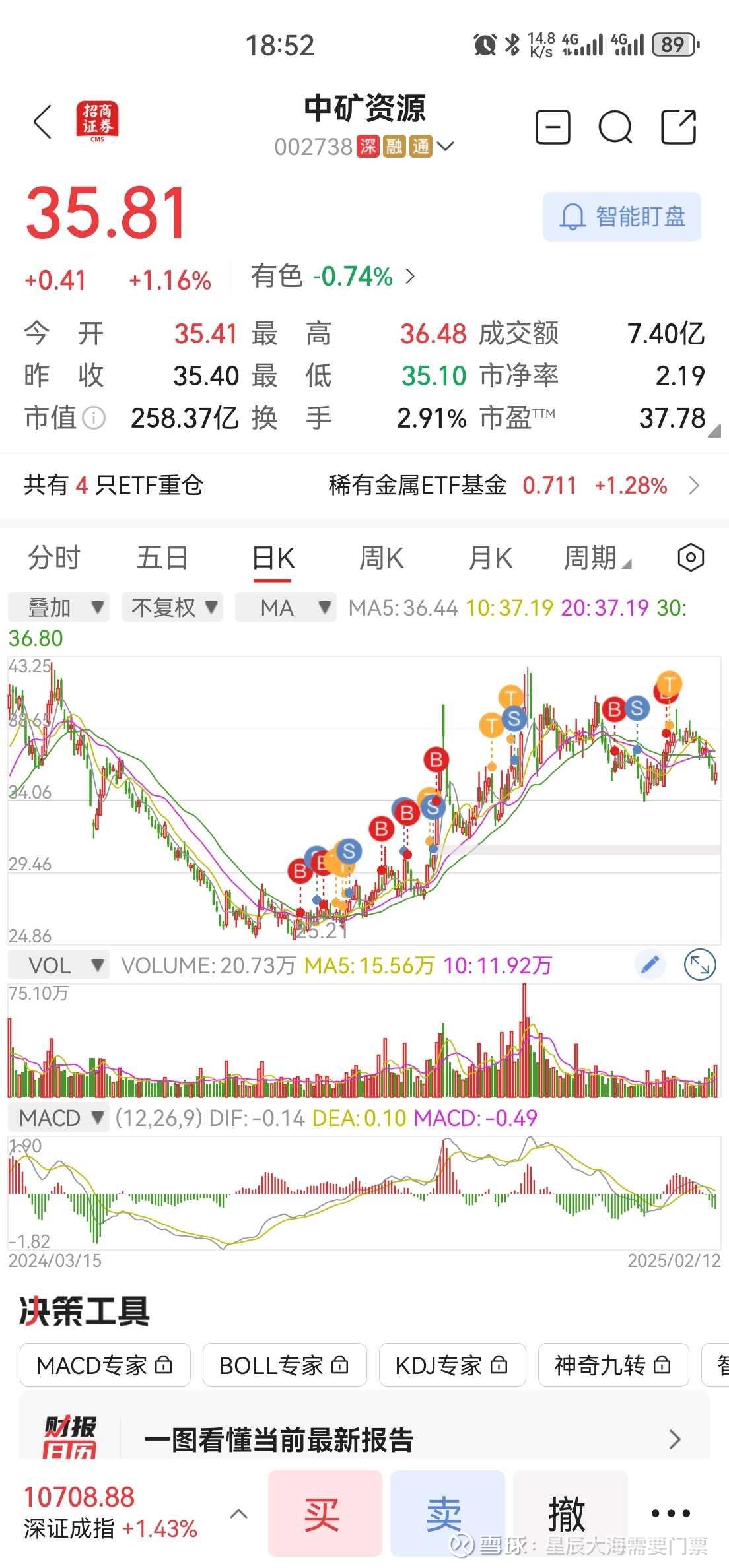
Task: Tap the 买 buy button
Action: pyautogui.click(x=324, y=1513)
